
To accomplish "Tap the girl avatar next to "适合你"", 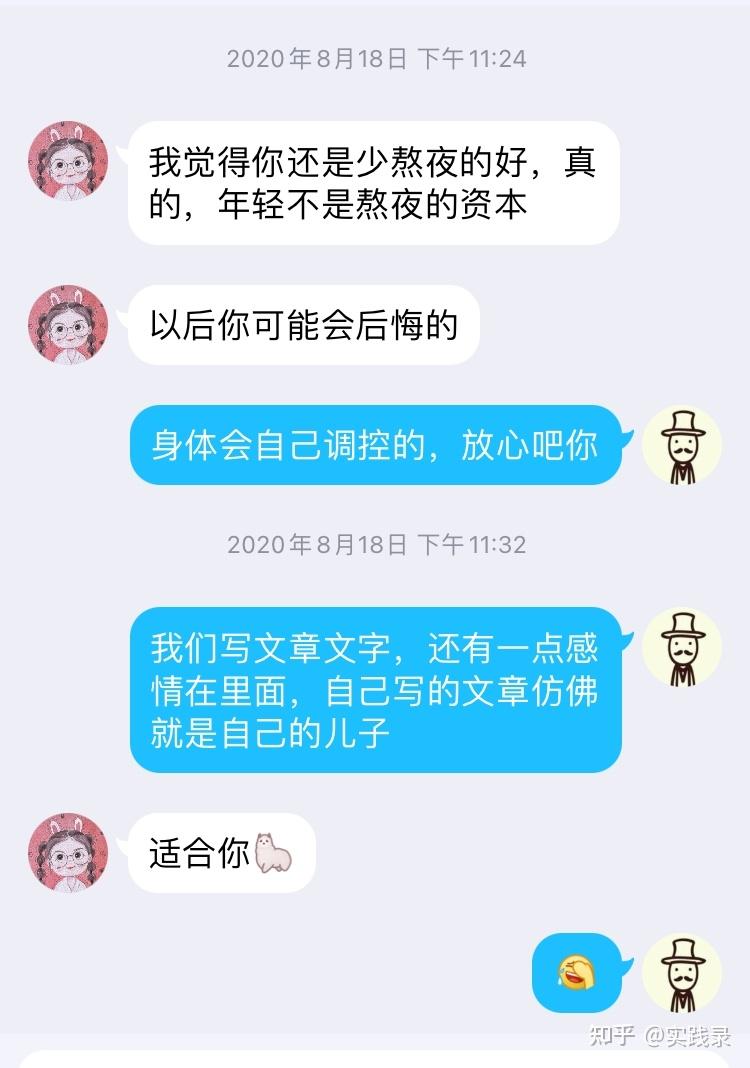I will pyautogui.click(x=68, y=852).
